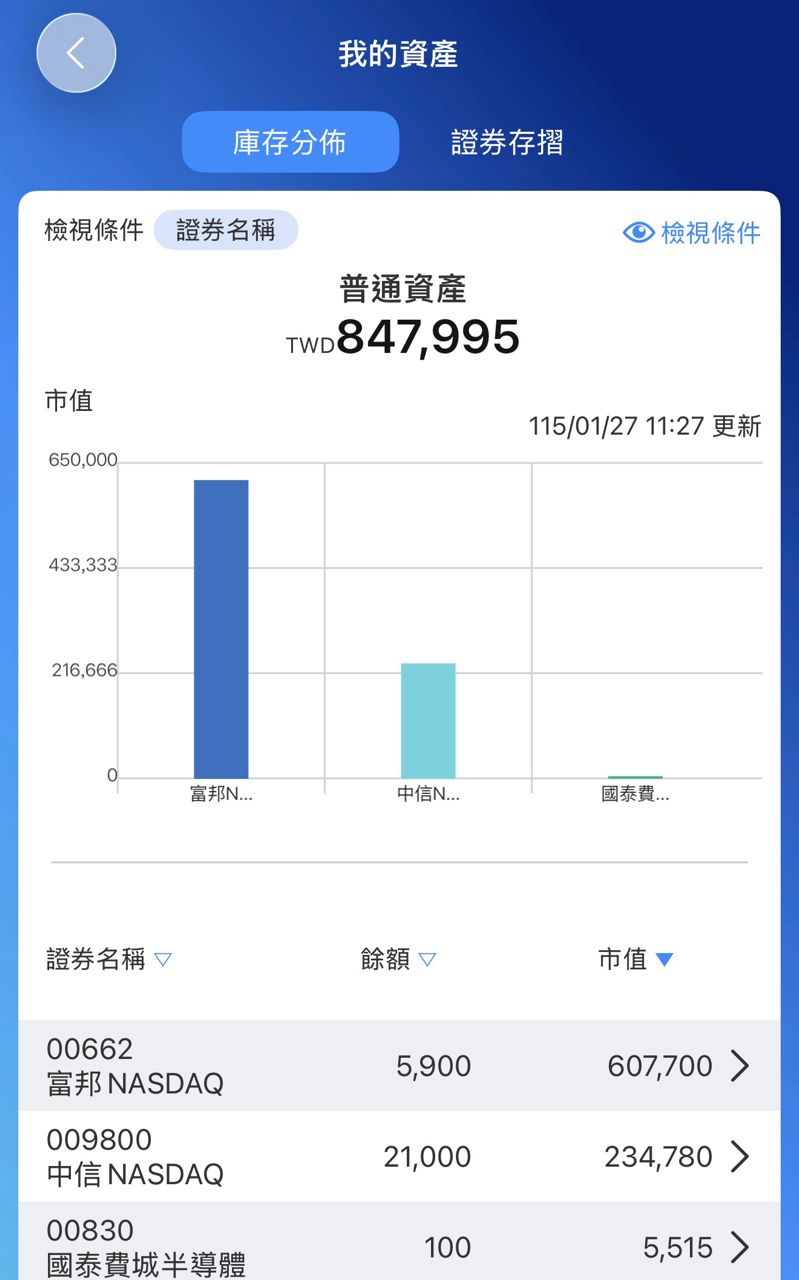
Task: Switch to the 庫存分佈 tab
Action: pyautogui.click(x=290, y=142)
